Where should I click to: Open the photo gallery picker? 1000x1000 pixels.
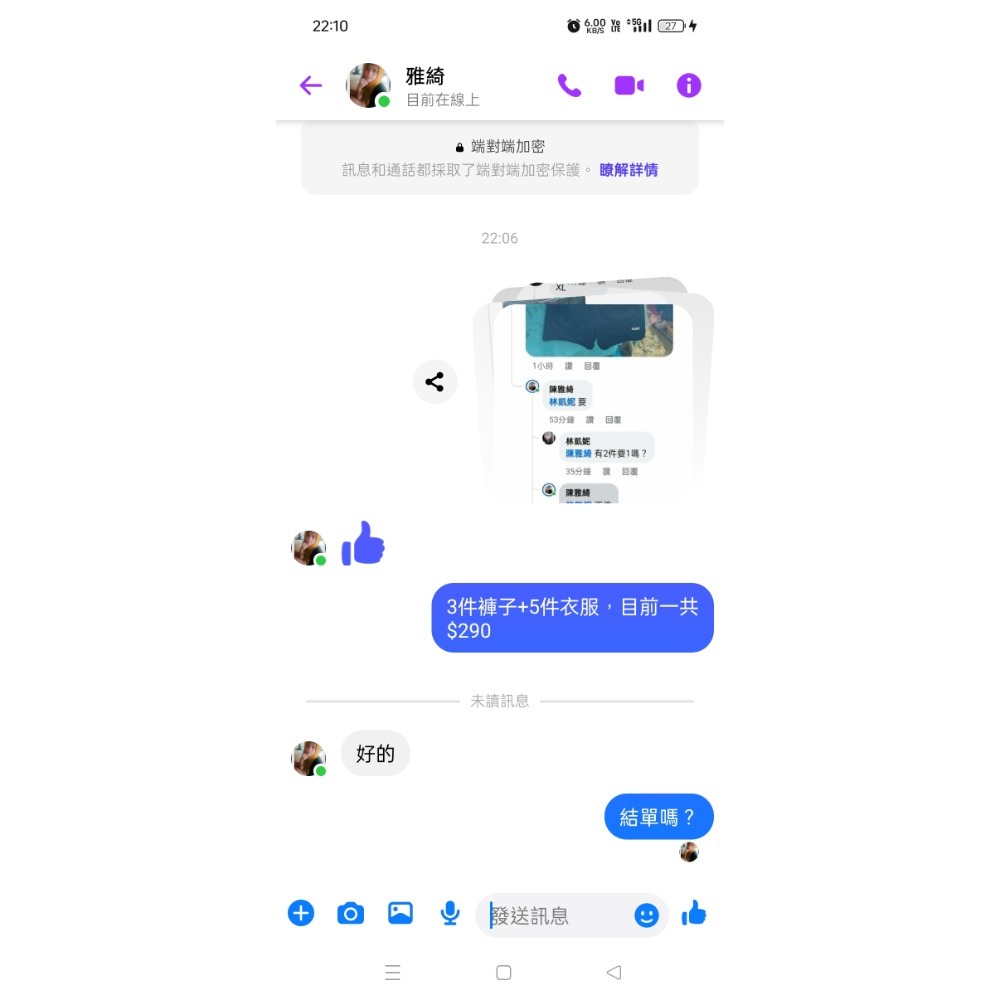coord(400,913)
